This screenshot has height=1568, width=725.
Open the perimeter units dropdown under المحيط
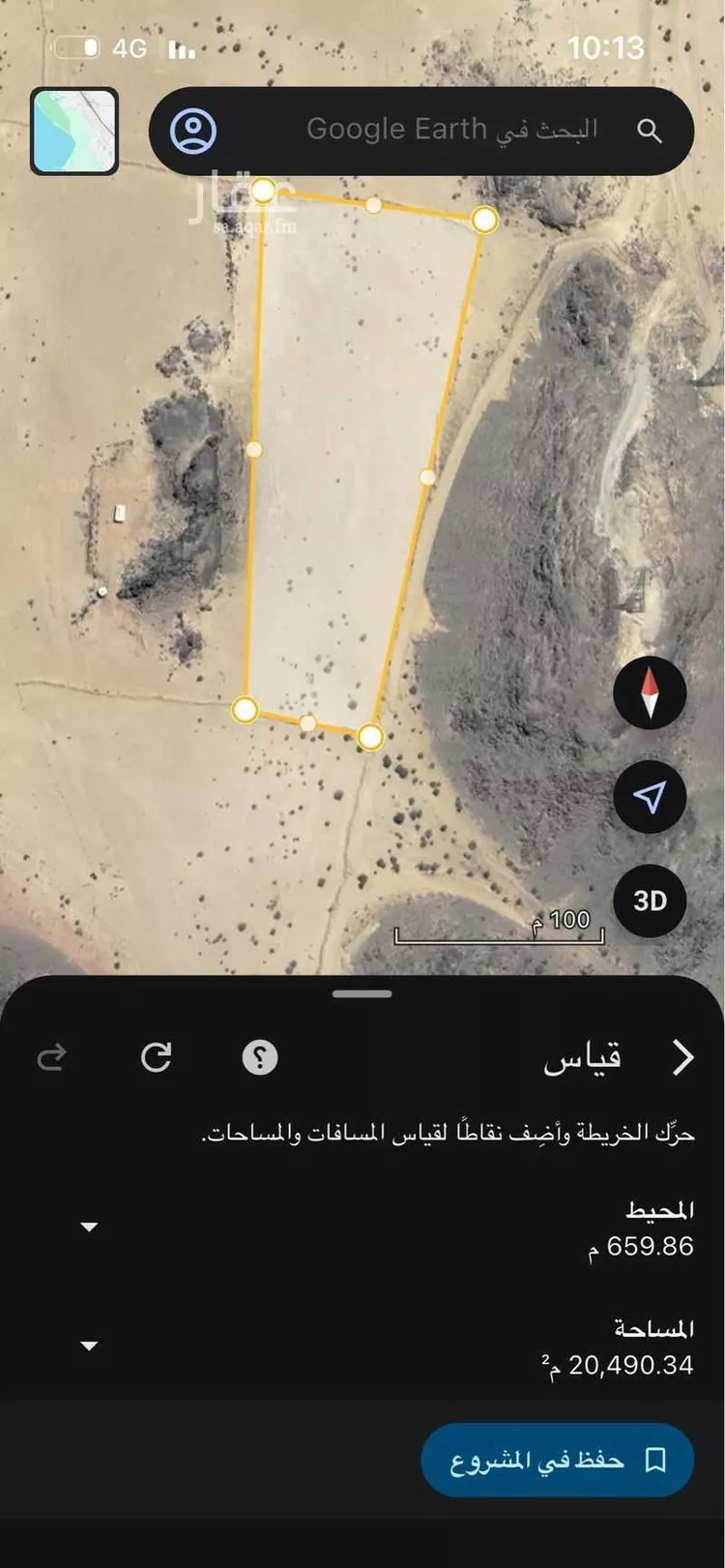89,1227
